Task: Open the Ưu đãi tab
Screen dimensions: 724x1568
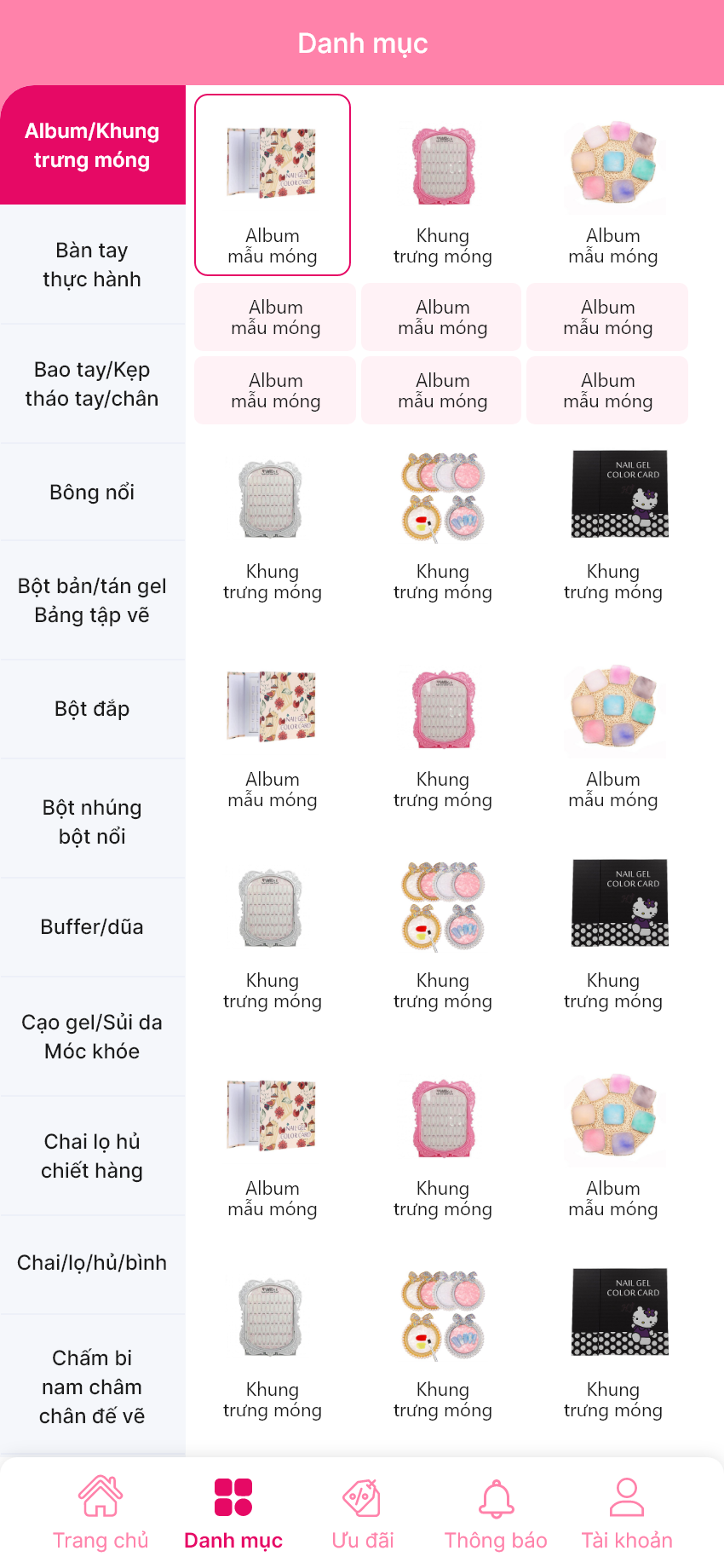Action: (363, 1512)
